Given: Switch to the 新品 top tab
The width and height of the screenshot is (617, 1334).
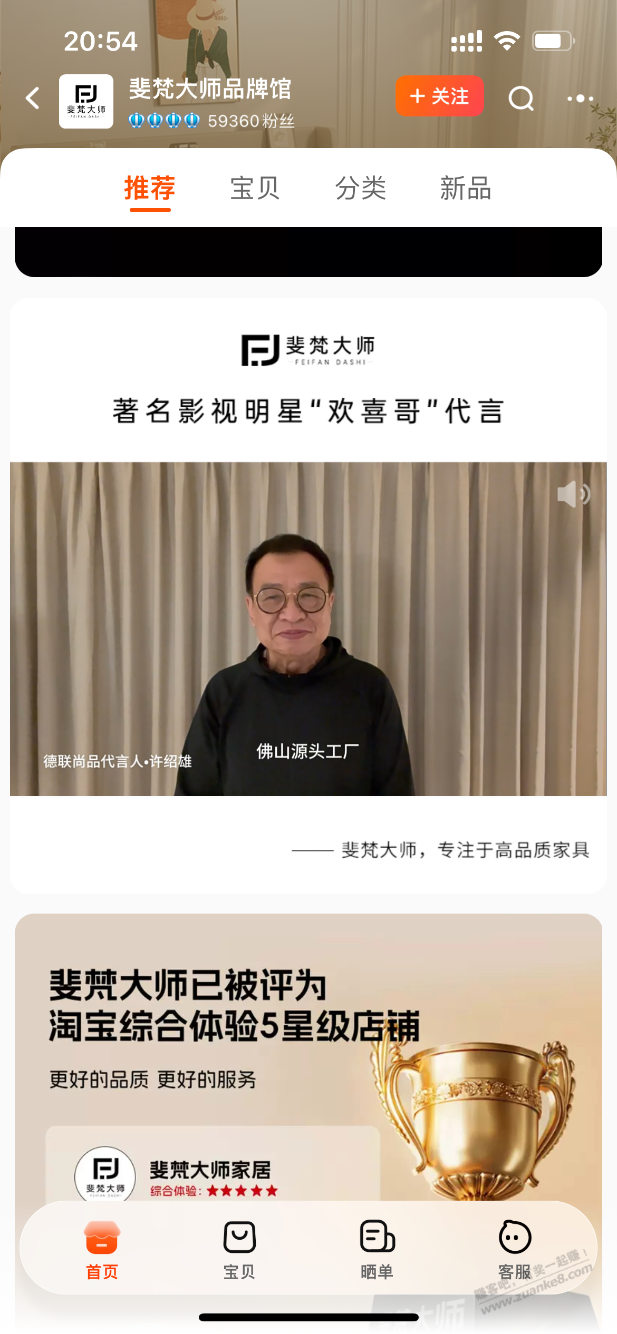Looking at the screenshot, I should (465, 188).
